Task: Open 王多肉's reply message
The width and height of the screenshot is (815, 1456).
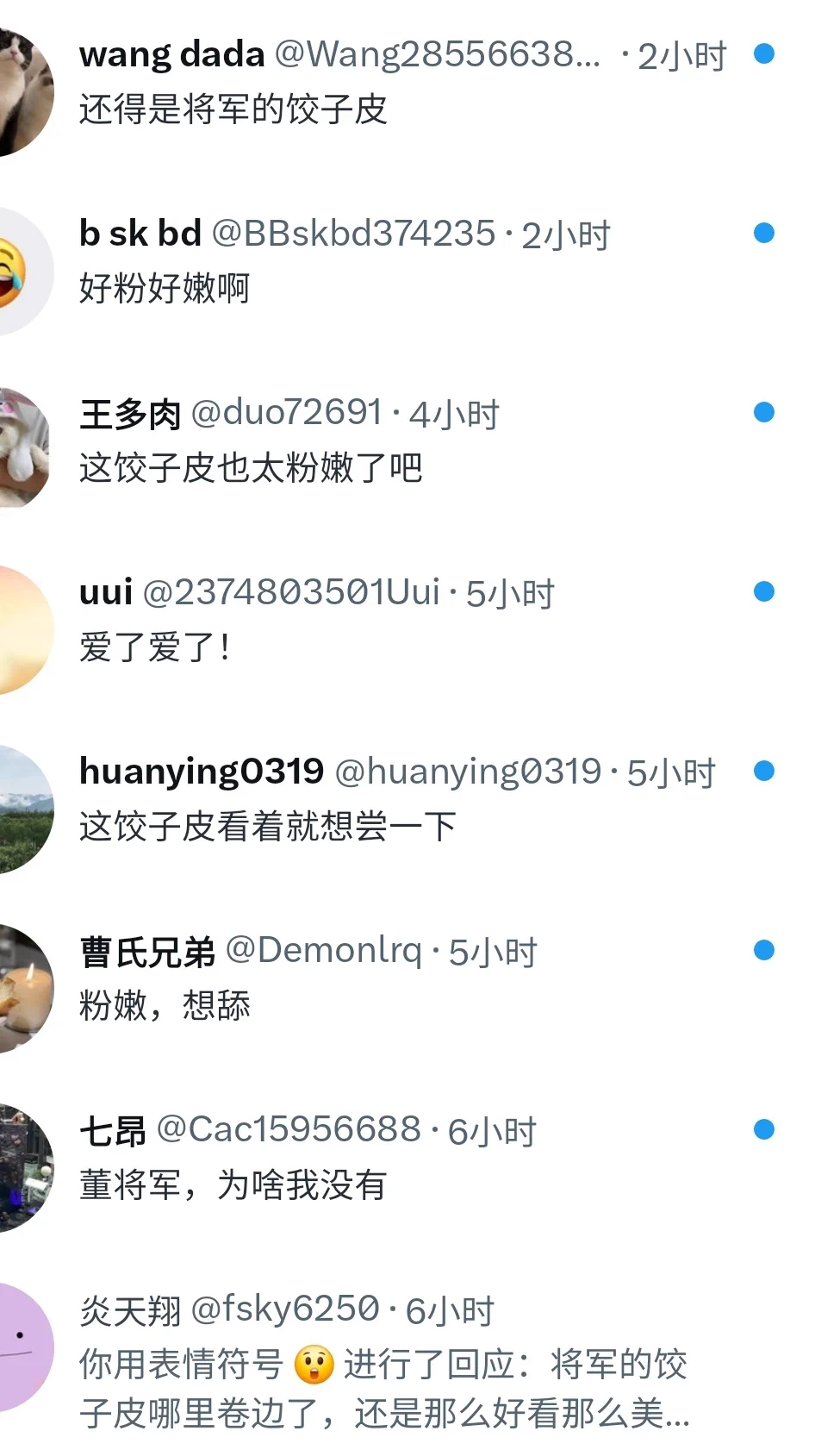Action: (x=252, y=467)
